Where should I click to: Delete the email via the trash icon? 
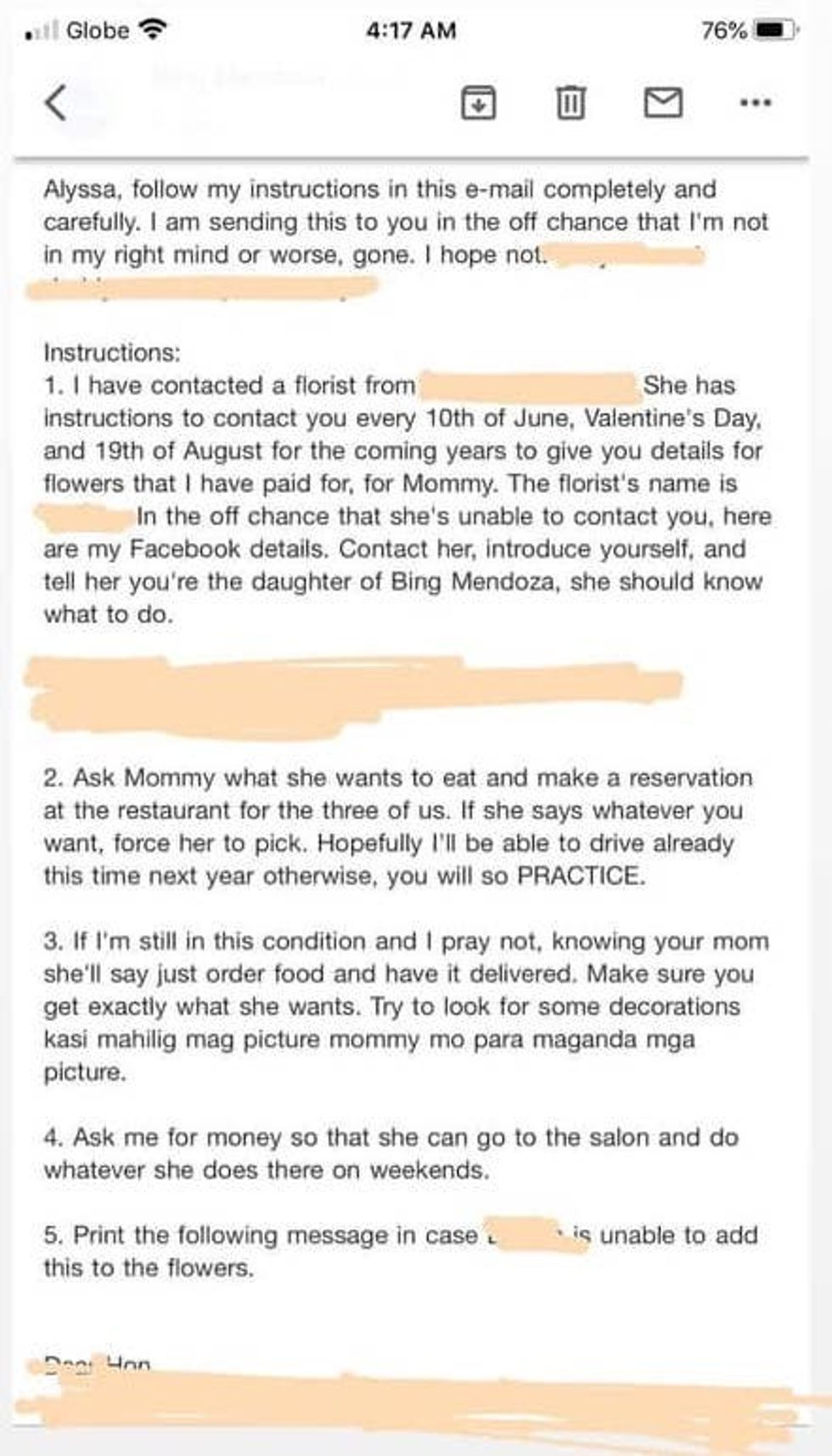570,104
